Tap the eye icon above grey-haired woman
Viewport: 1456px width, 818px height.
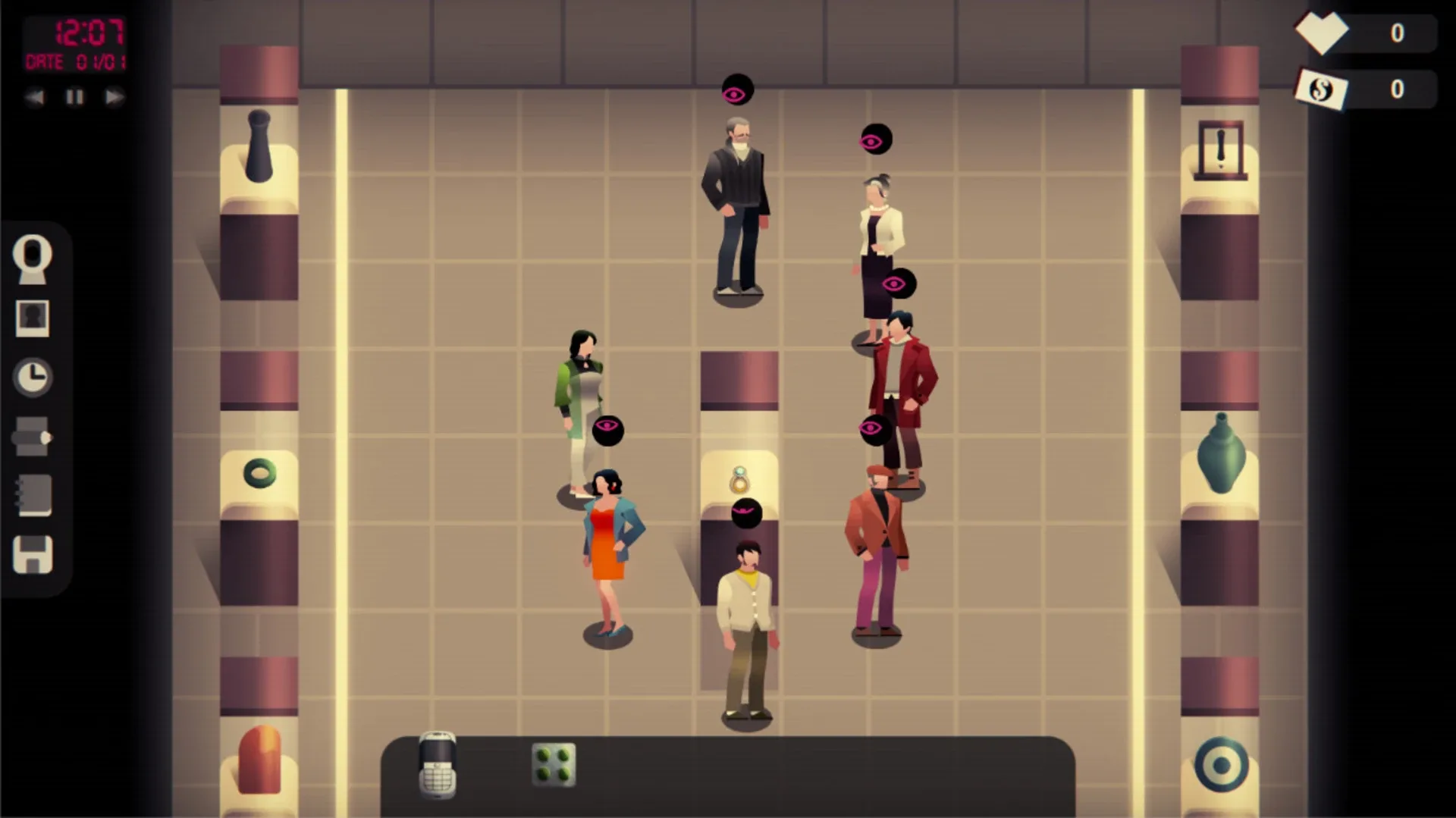[876, 139]
